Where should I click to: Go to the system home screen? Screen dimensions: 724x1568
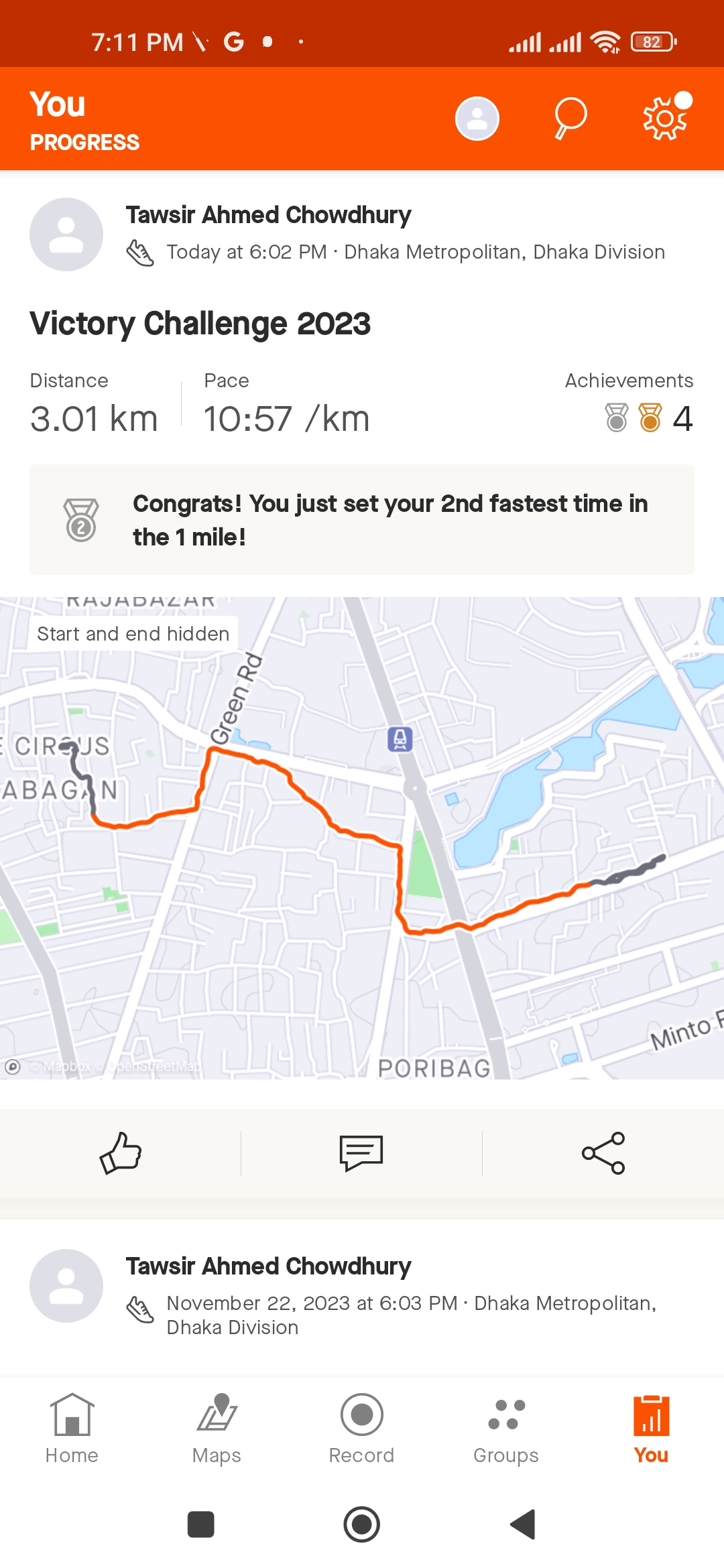[x=362, y=1524]
